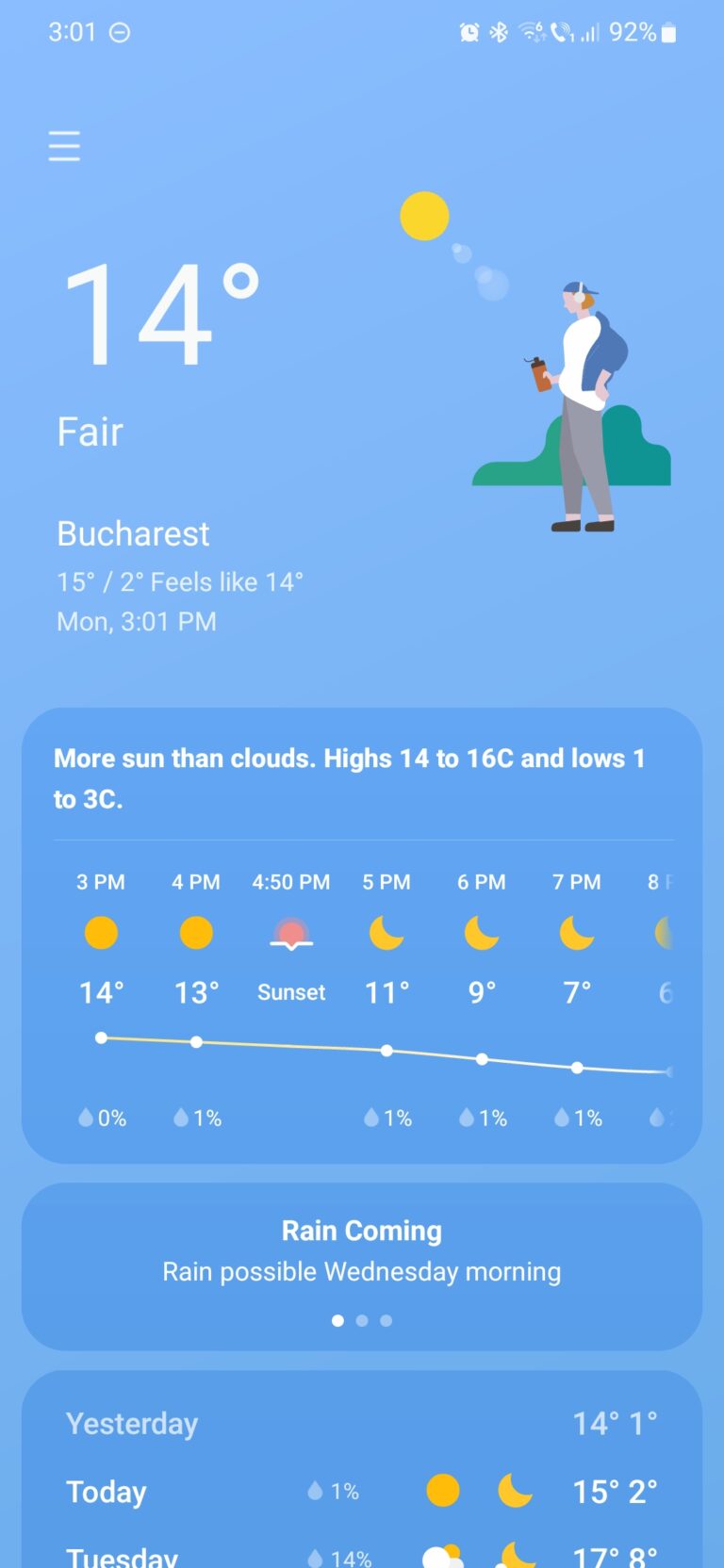Select the moon icon for 5 PM
This screenshot has height=1568, width=724.
386,932
